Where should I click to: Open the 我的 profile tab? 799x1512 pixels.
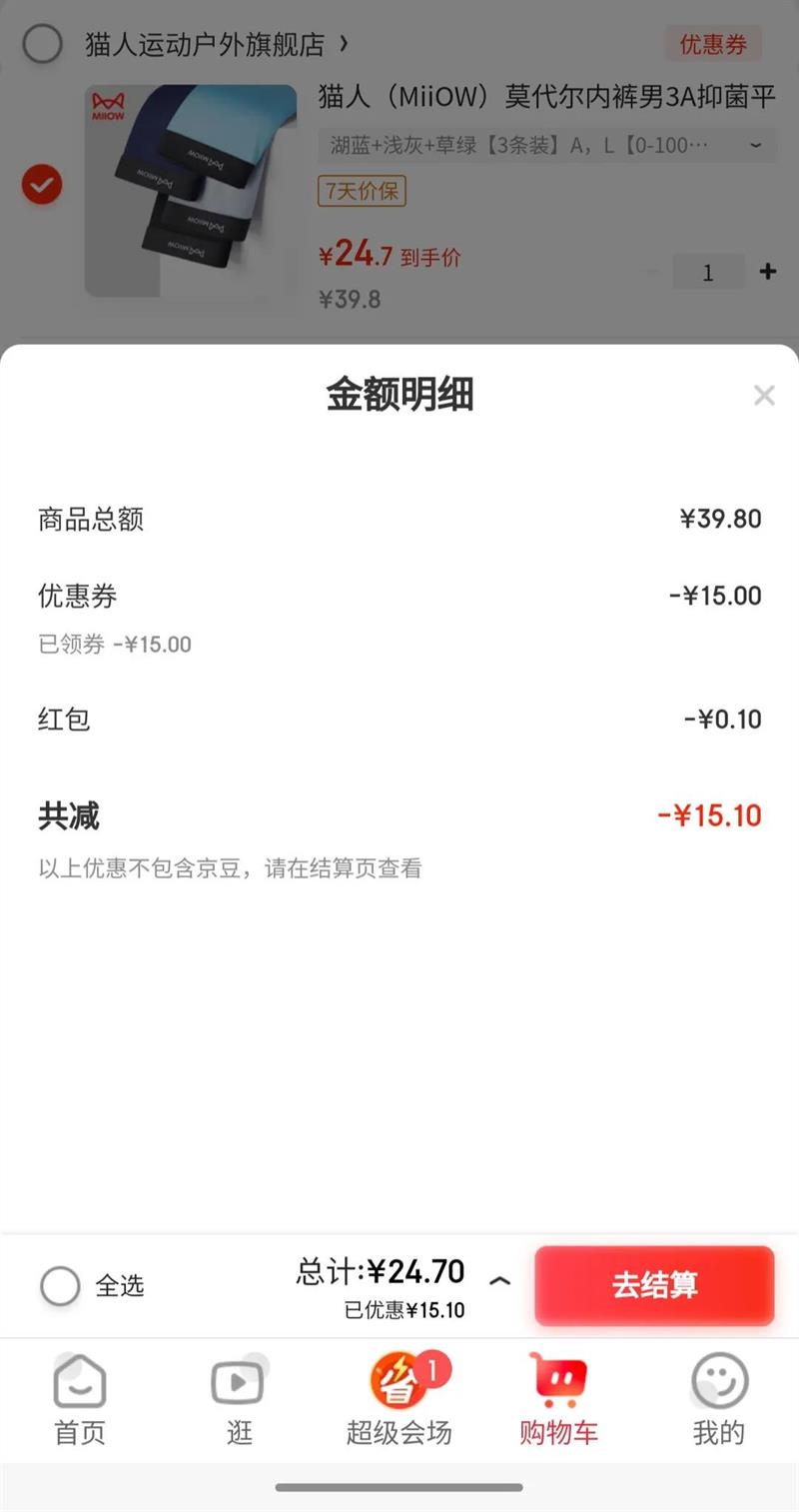tap(718, 1399)
